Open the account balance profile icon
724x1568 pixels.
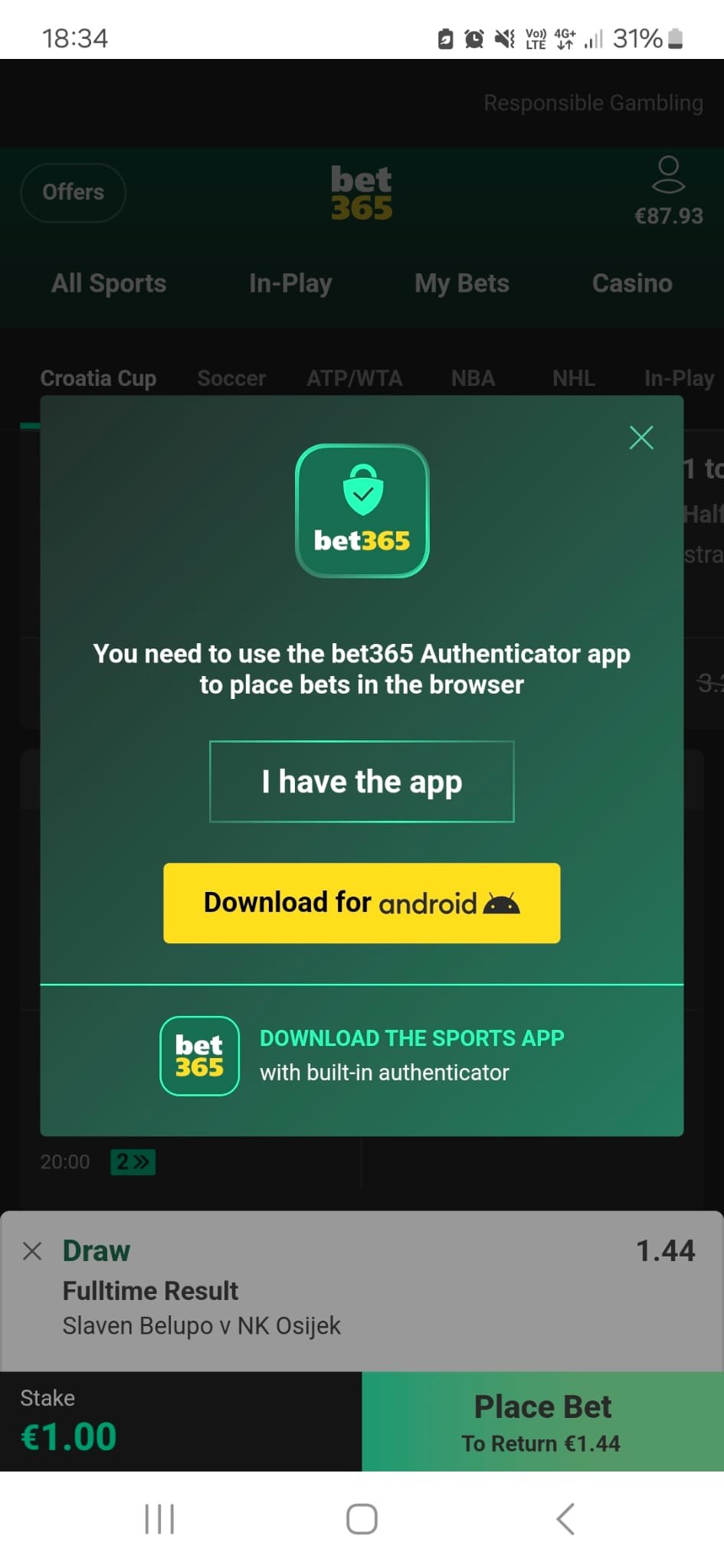pyautogui.click(x=668, y=175)
